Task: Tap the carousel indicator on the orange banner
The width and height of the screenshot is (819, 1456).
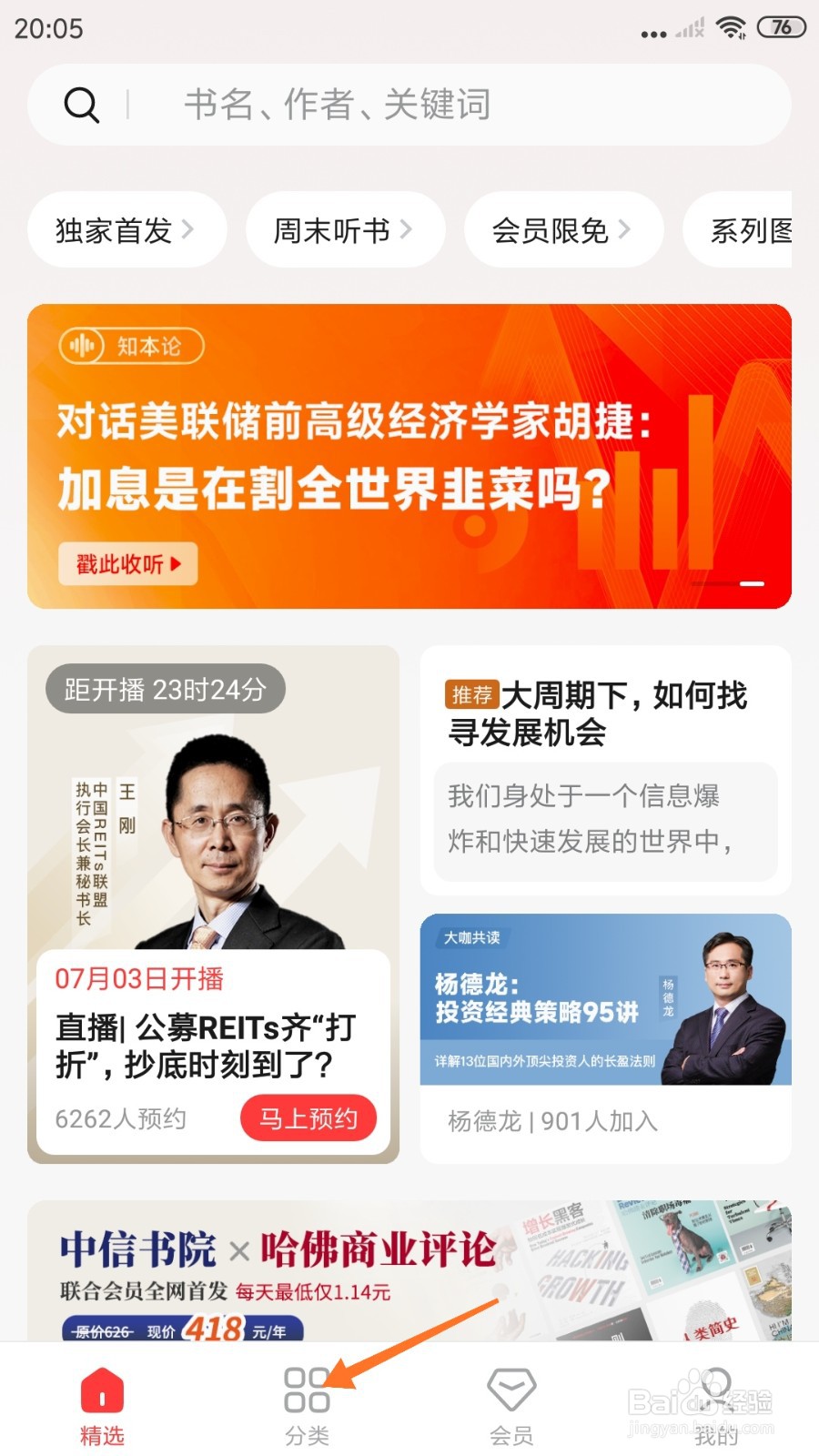Action: 728,582
